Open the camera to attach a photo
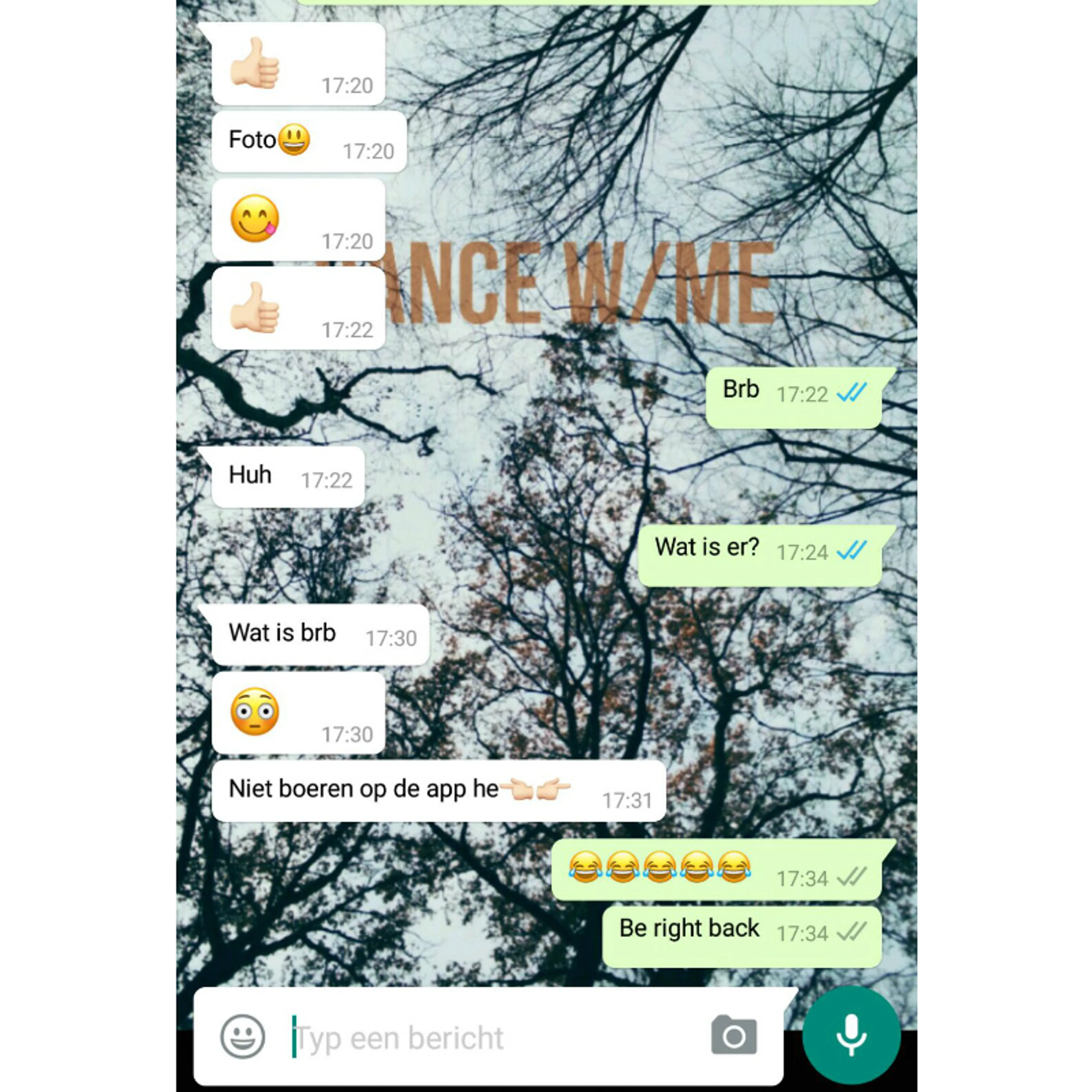 [734, 1035]
